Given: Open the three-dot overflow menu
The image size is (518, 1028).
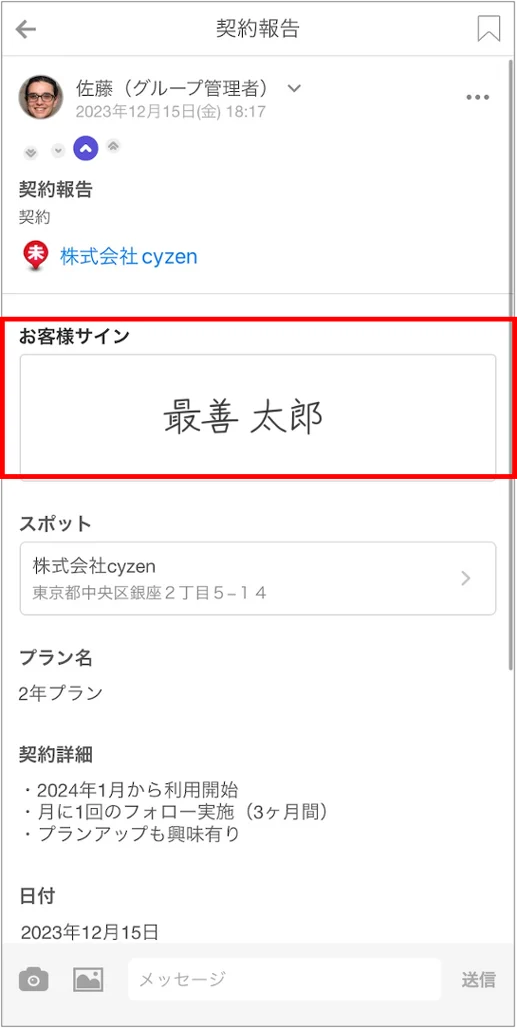Looking at the screenshot, I should [x=477, y=98].
